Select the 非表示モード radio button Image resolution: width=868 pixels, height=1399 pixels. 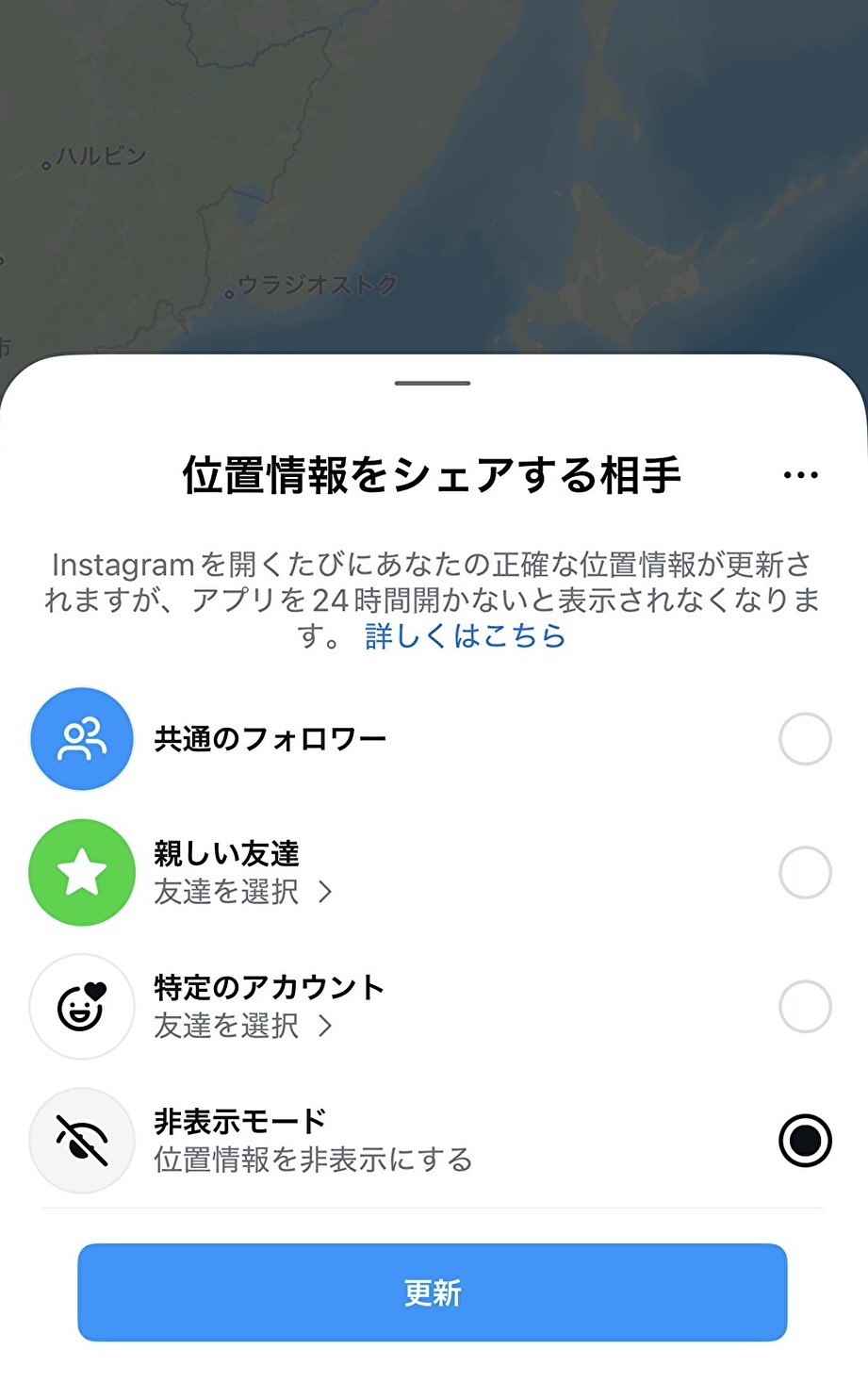(805, 1141)
